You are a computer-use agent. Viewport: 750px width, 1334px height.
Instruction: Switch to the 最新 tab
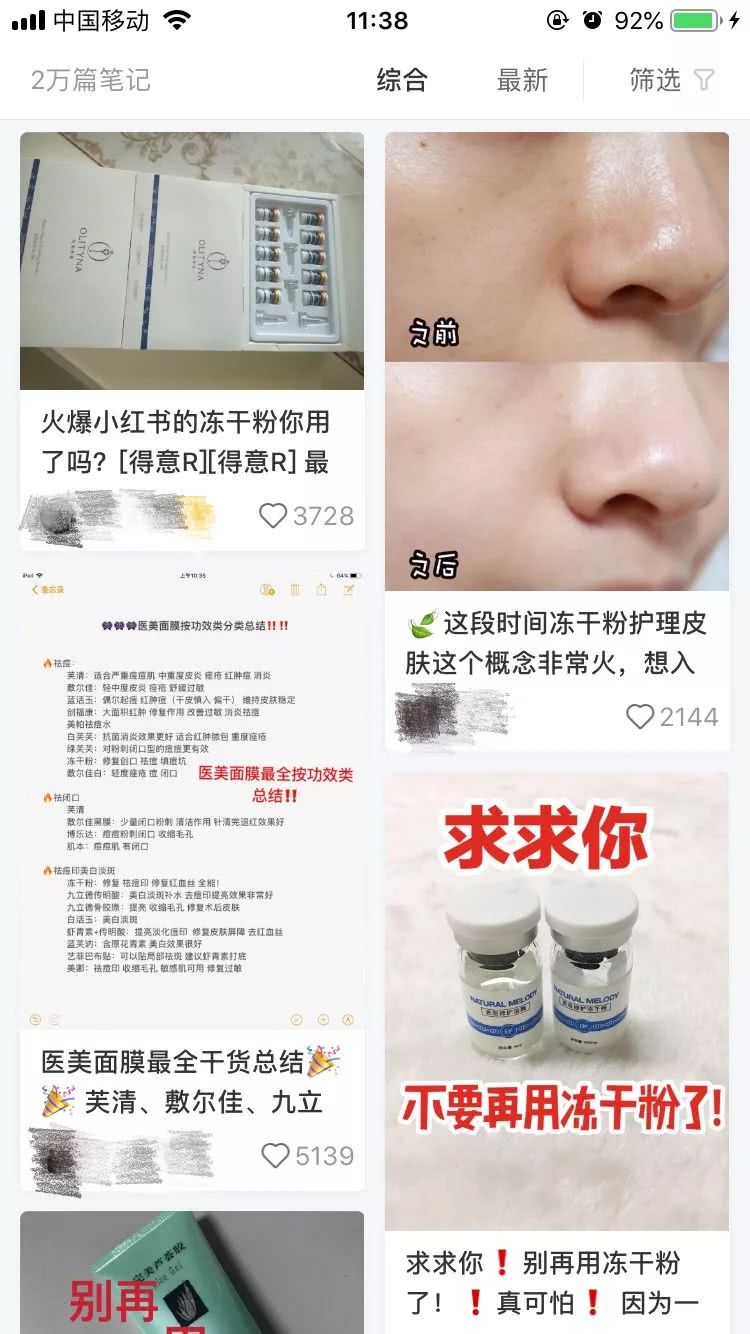click(523, 81)
